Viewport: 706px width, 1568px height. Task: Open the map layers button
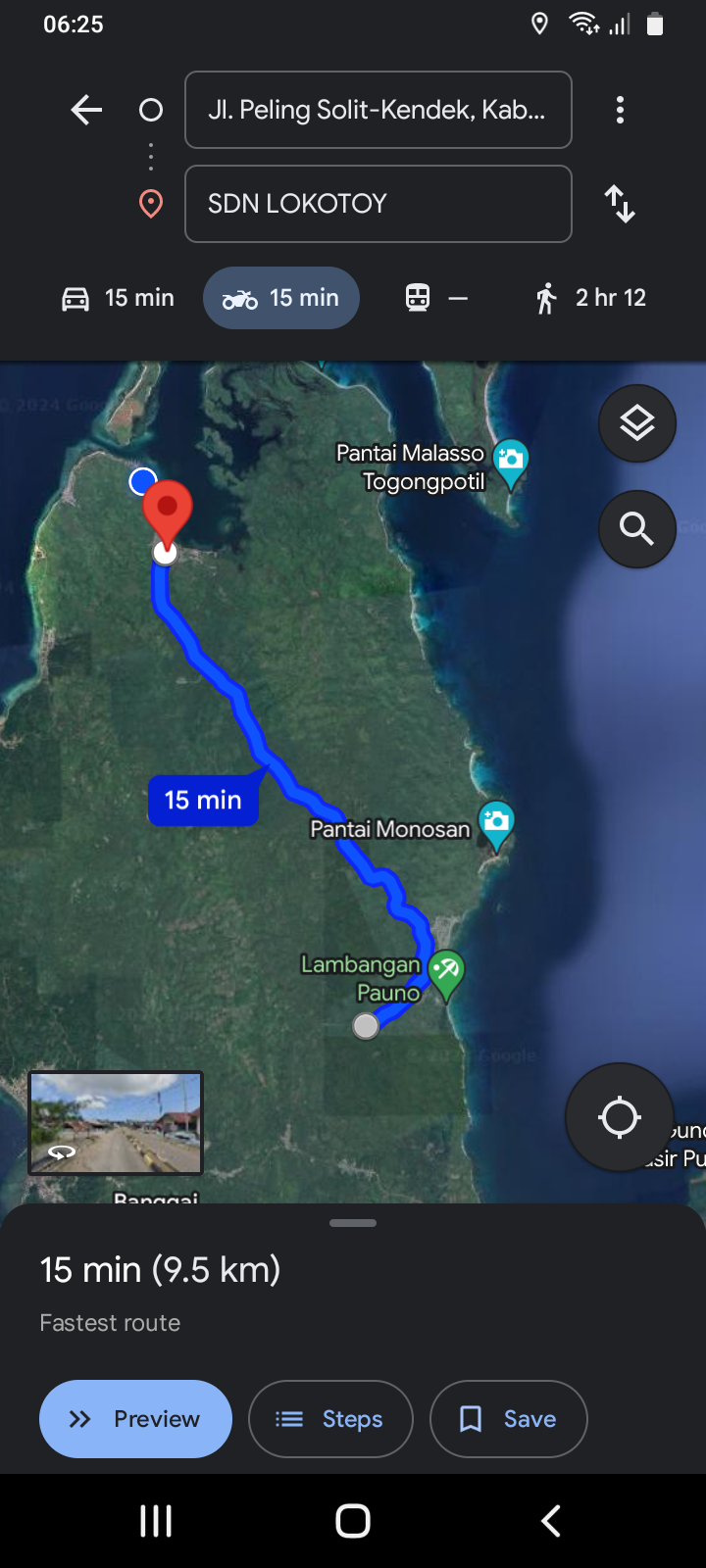pyautogui.click(x=637, y=423)
